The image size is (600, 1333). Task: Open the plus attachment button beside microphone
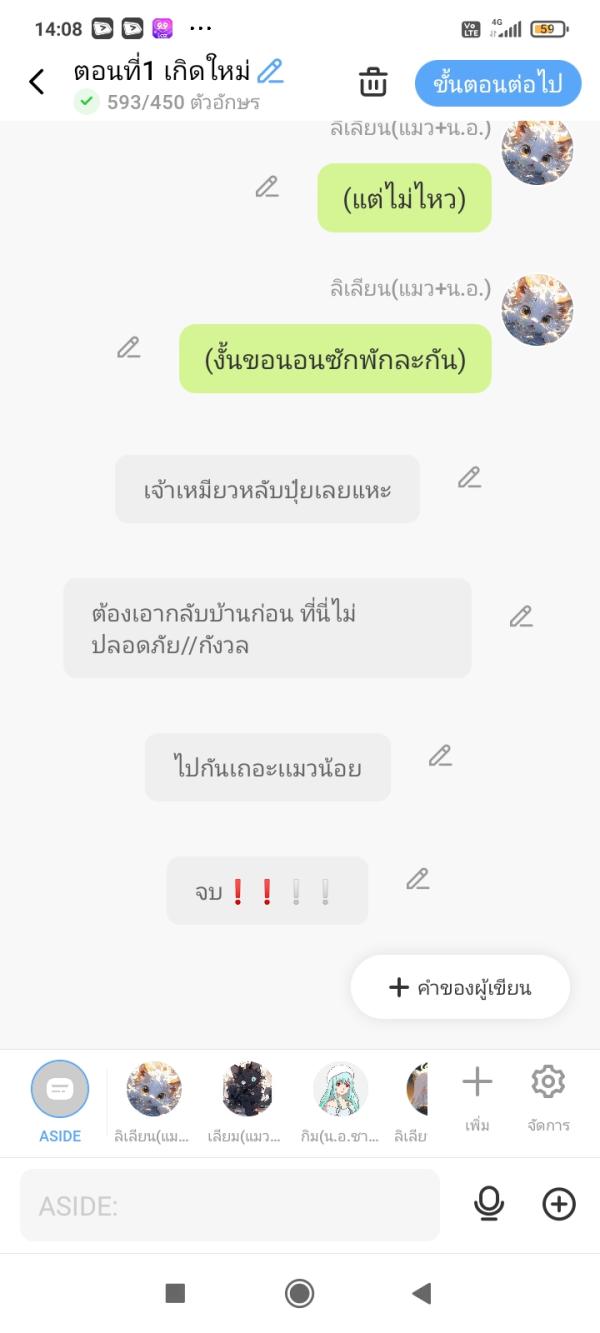559,1205
